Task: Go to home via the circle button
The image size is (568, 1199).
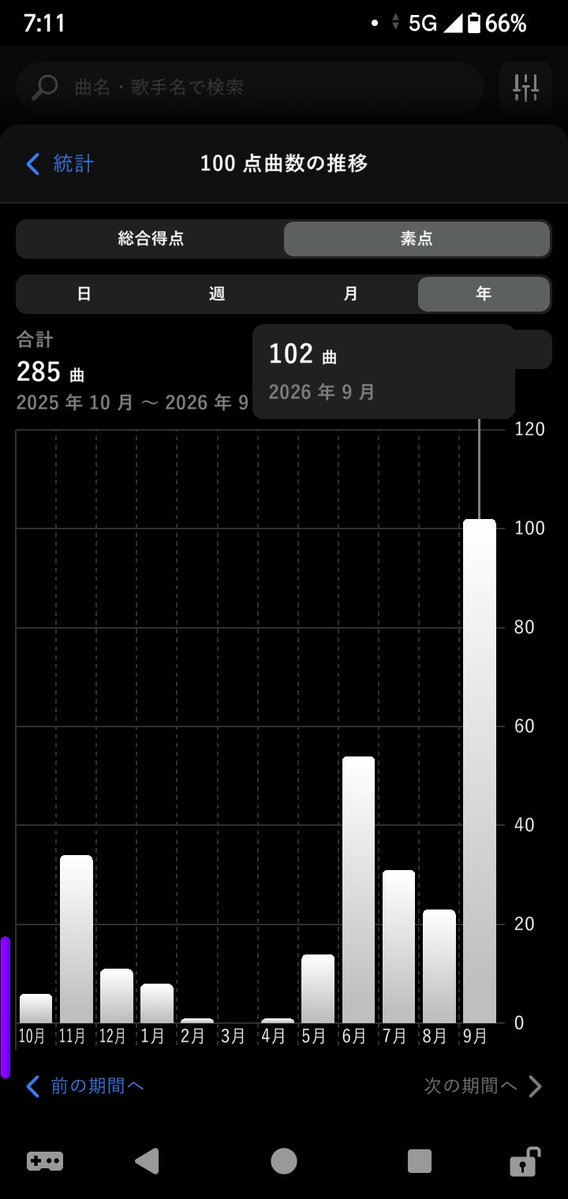Action: [284, 1161]
